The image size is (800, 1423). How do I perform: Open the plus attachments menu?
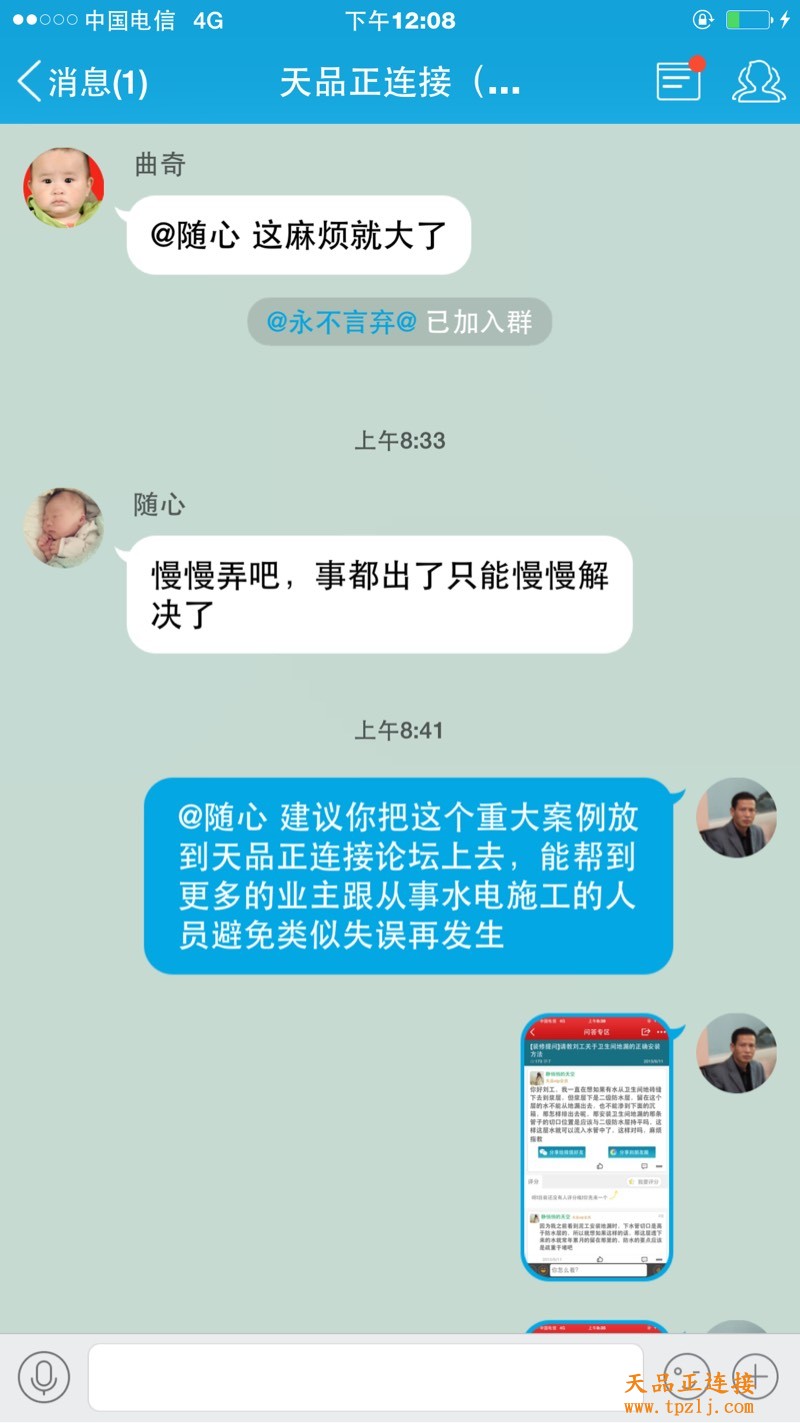[755, 1377]
